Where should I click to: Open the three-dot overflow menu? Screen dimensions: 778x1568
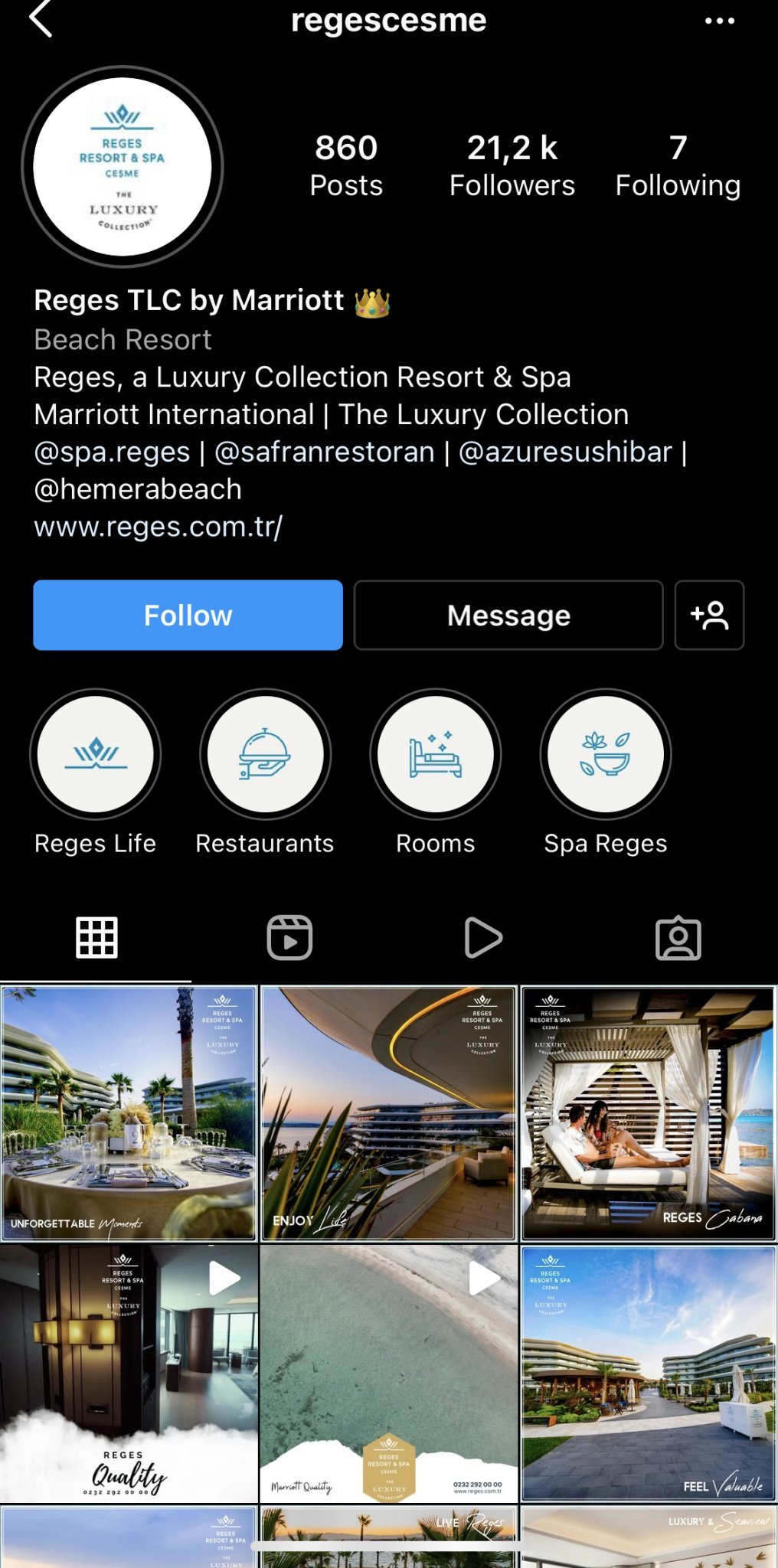point(719,21)
